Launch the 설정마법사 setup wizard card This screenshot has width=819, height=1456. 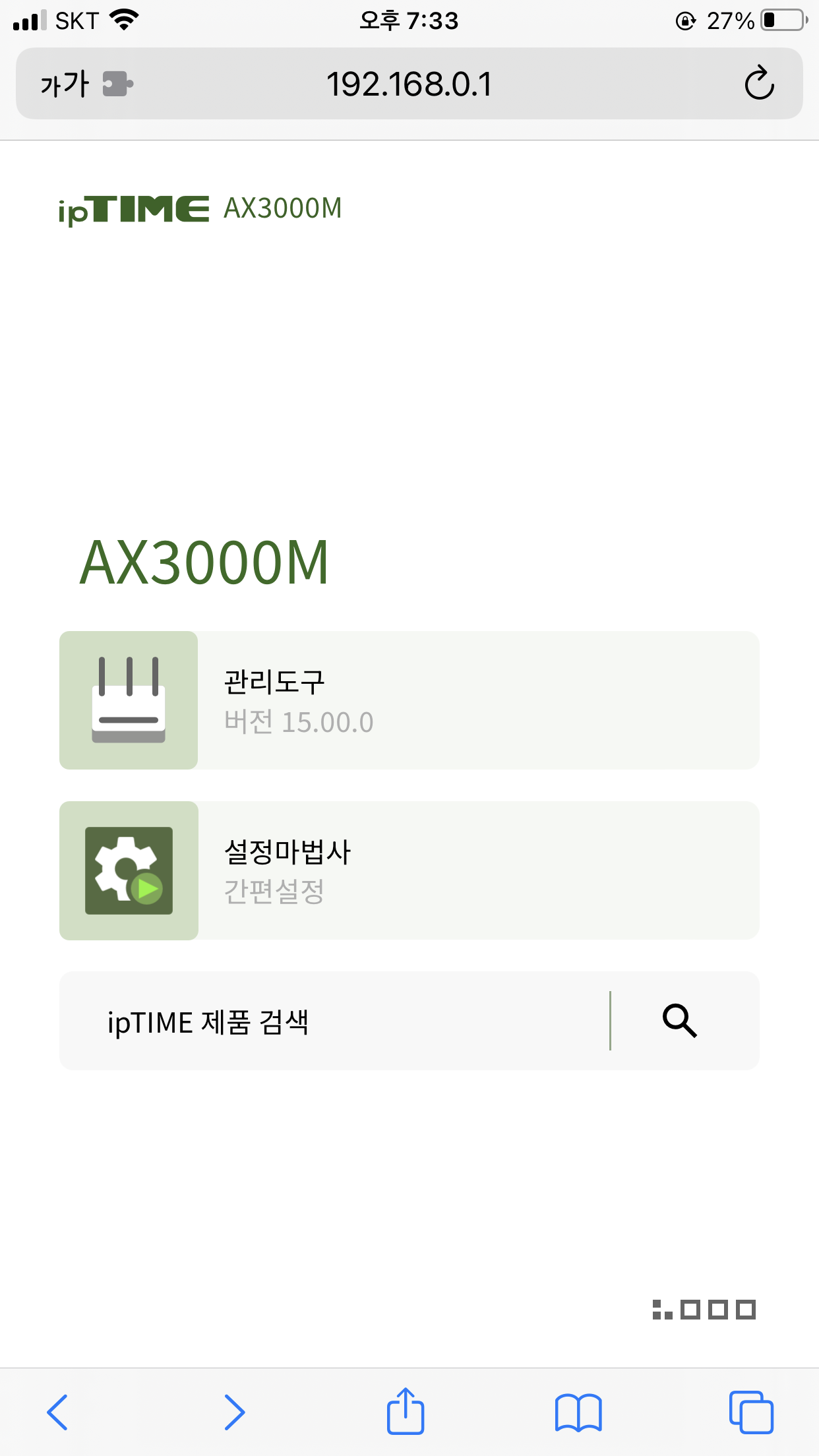pos(409,870)
